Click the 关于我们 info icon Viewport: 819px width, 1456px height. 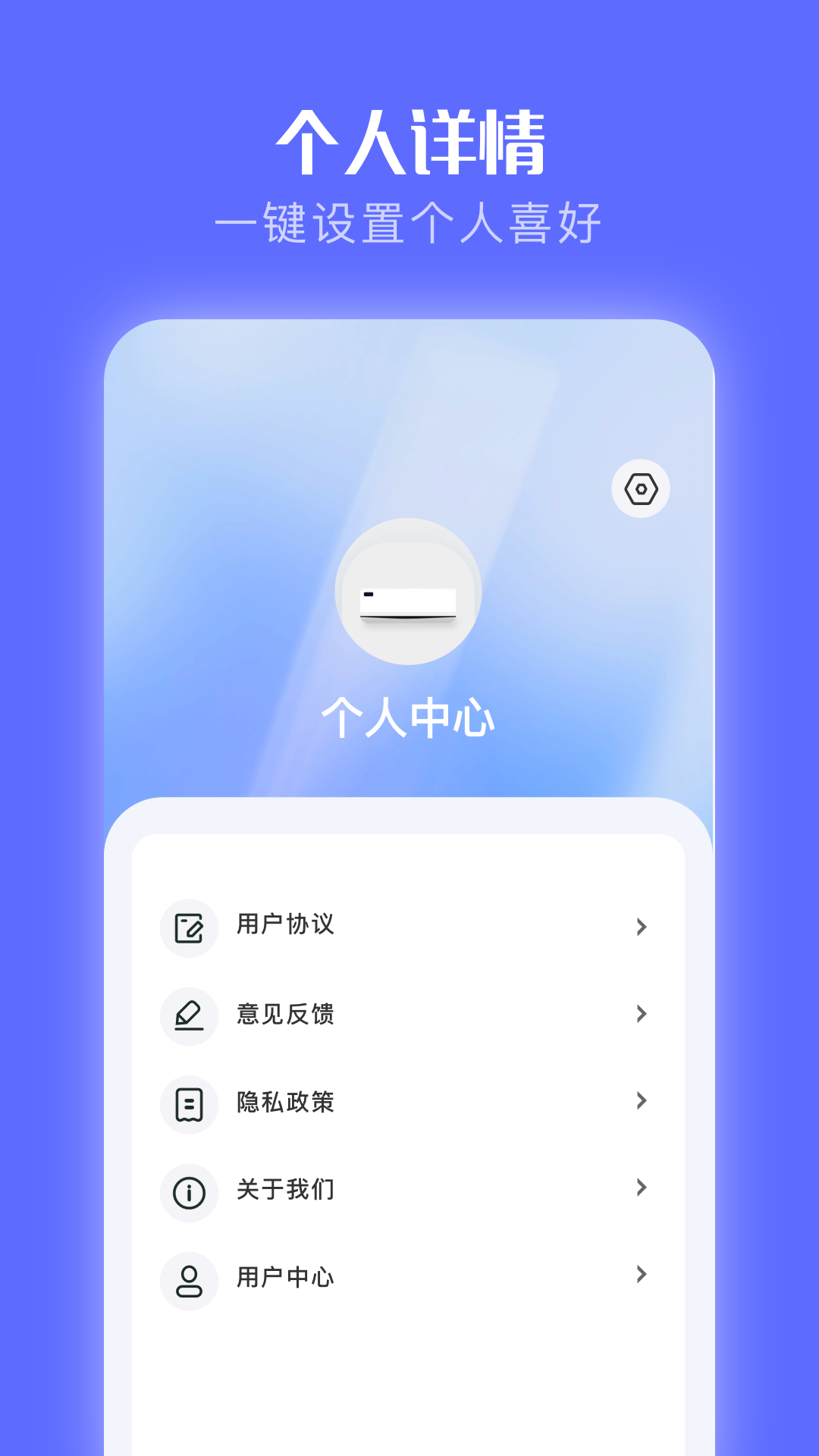[189, 1191]
